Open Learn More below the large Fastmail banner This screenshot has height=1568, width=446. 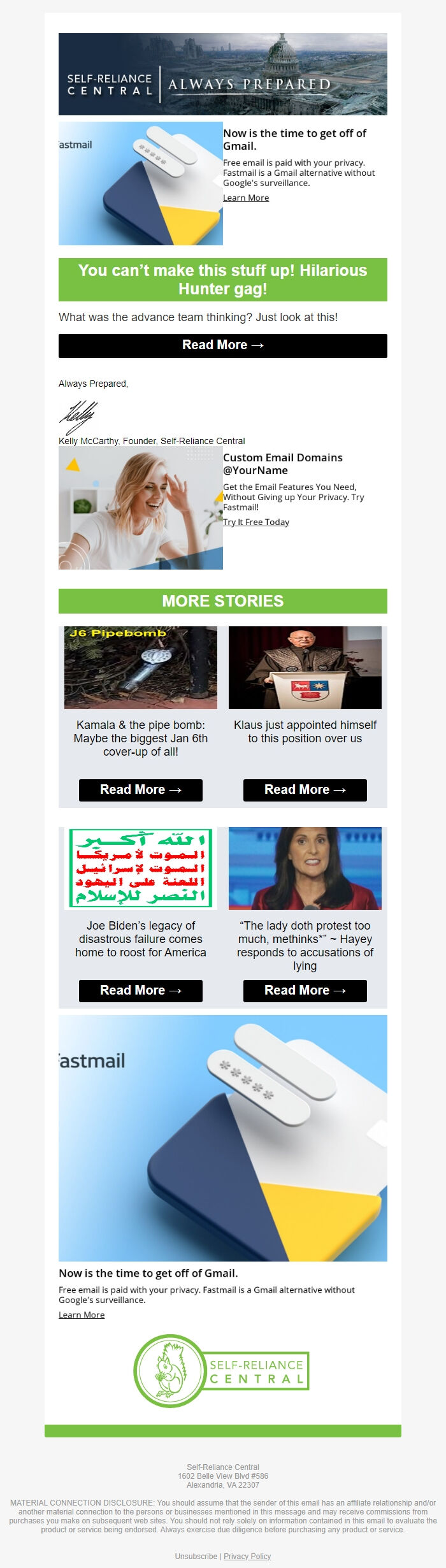(82, 1315)
